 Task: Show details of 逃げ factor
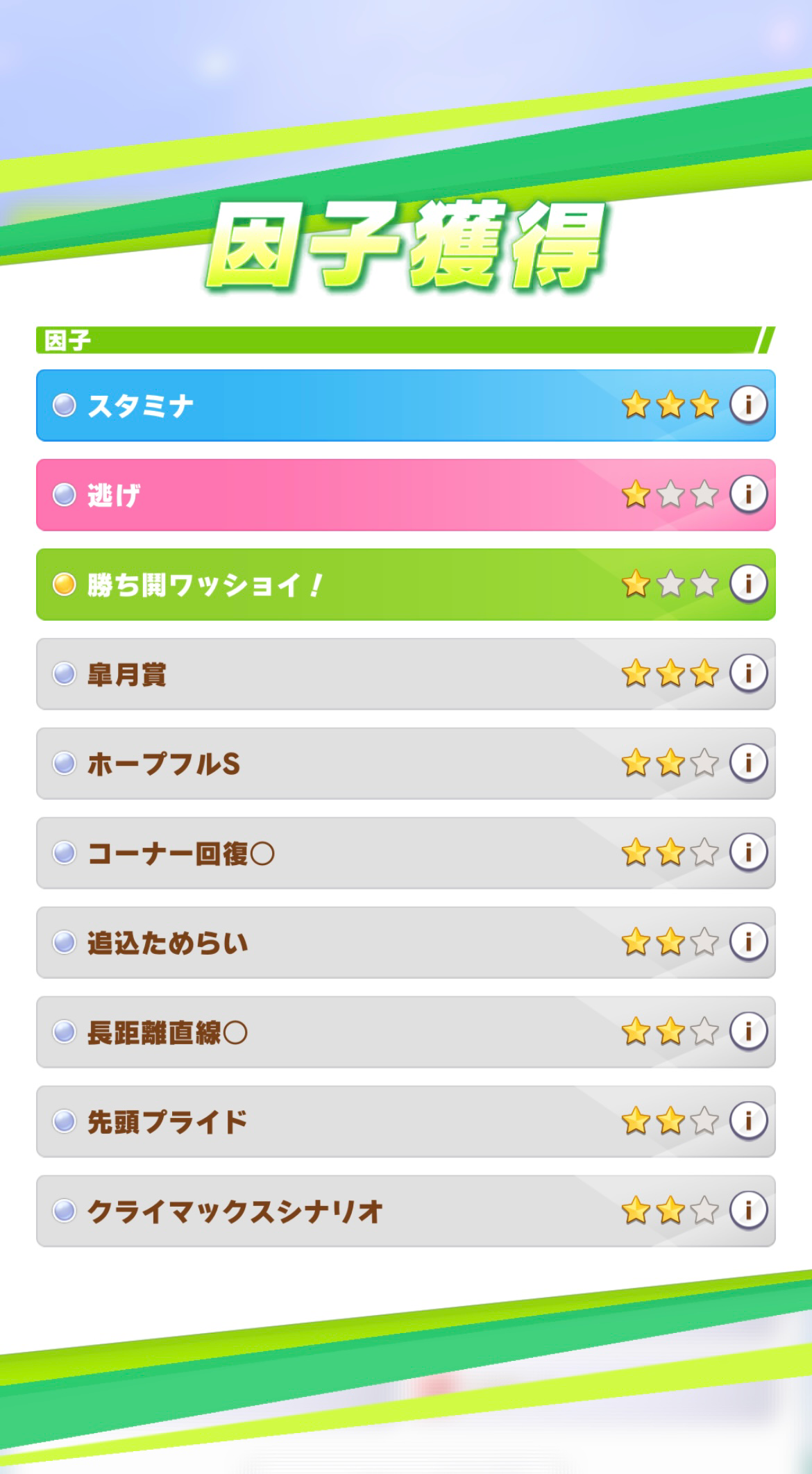tap(748, 494)
